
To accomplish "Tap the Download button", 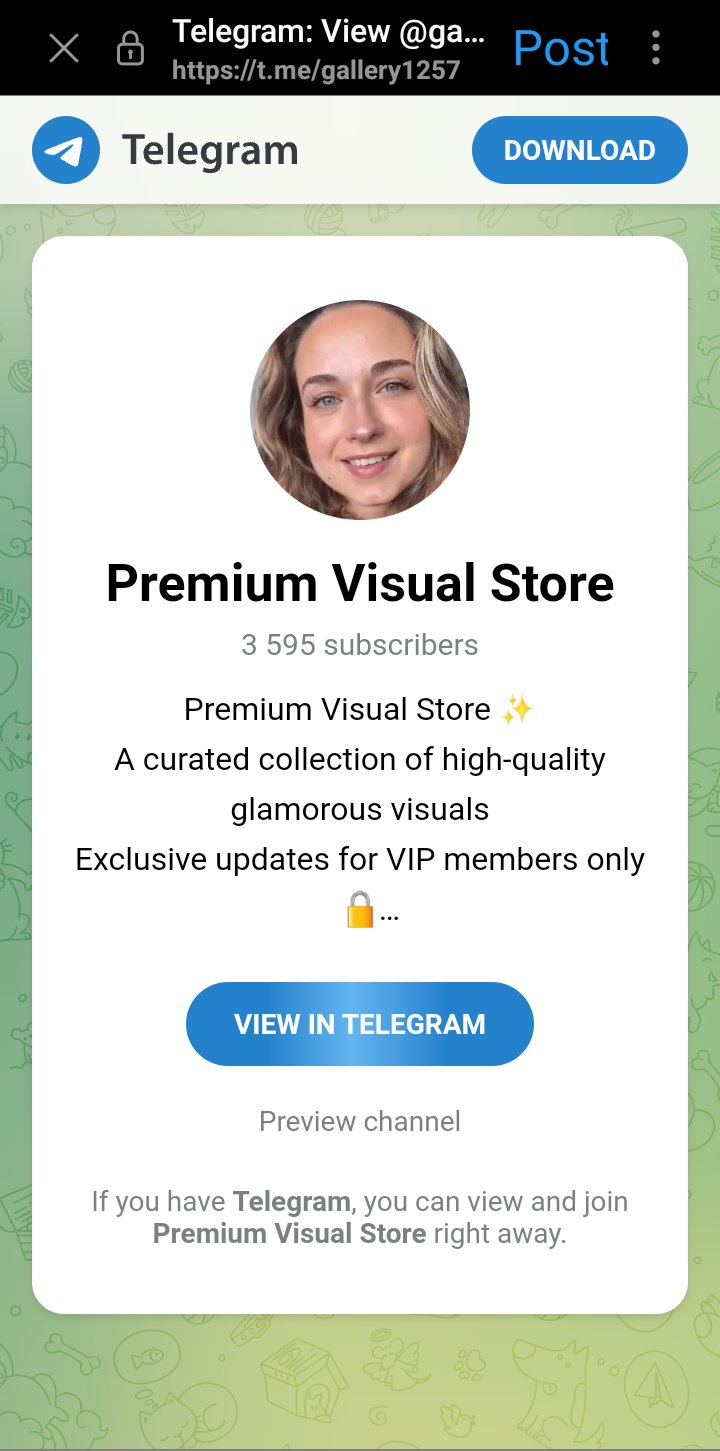I will tap(579, 151).
